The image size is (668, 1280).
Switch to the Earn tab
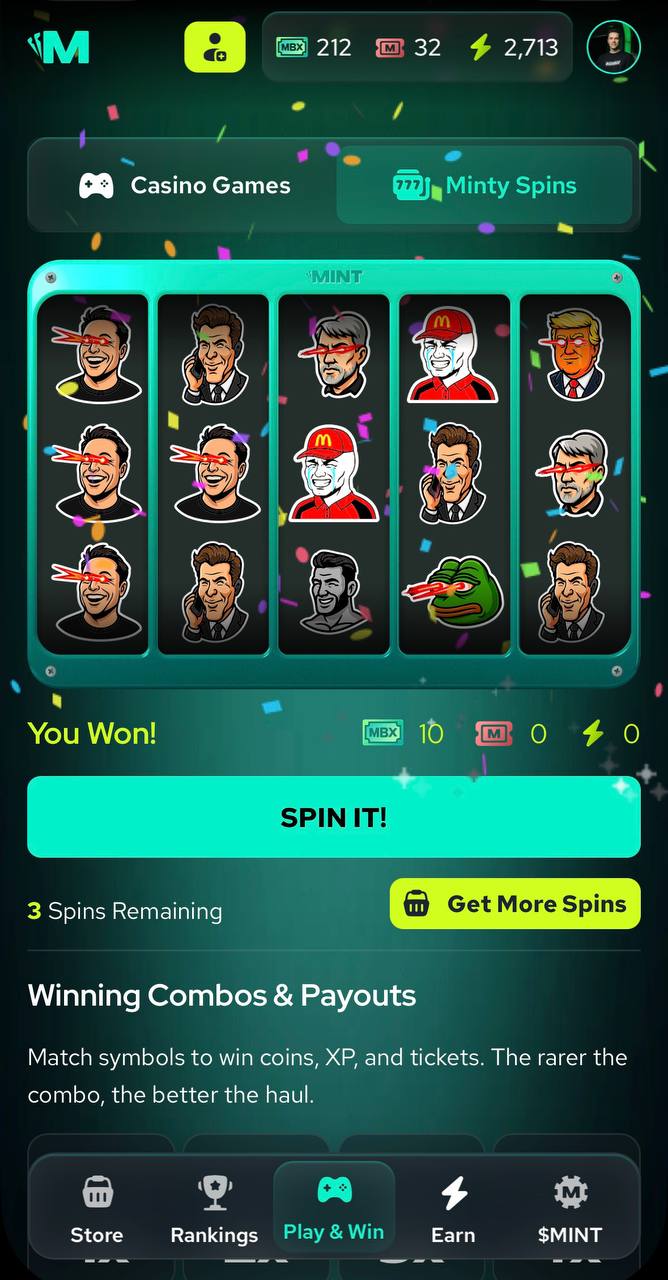[x=453, y=1208]
